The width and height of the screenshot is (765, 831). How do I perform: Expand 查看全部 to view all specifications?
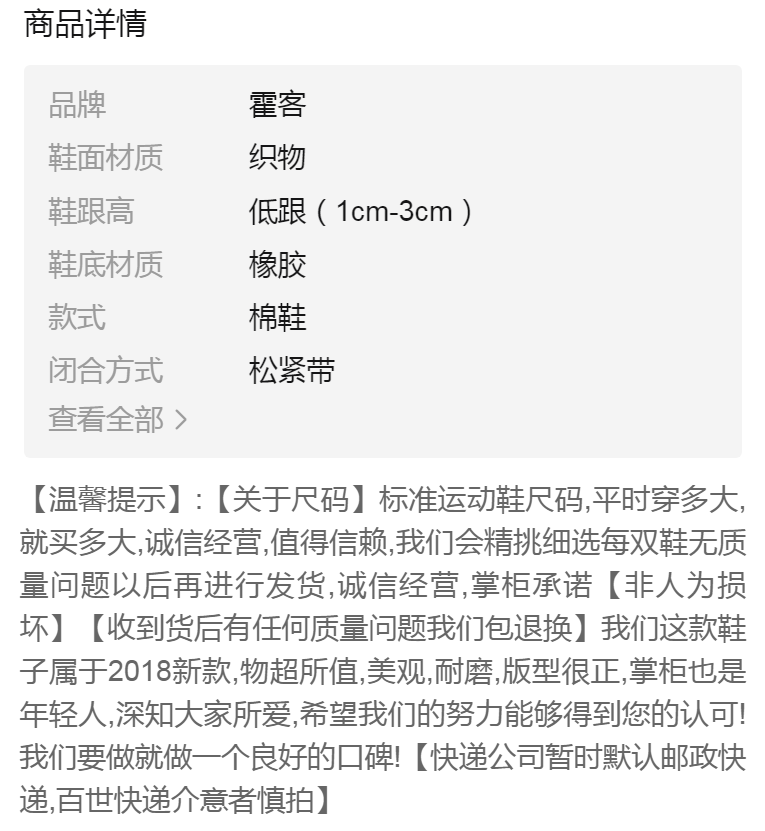pyautogui.click(x=117, y=420)
